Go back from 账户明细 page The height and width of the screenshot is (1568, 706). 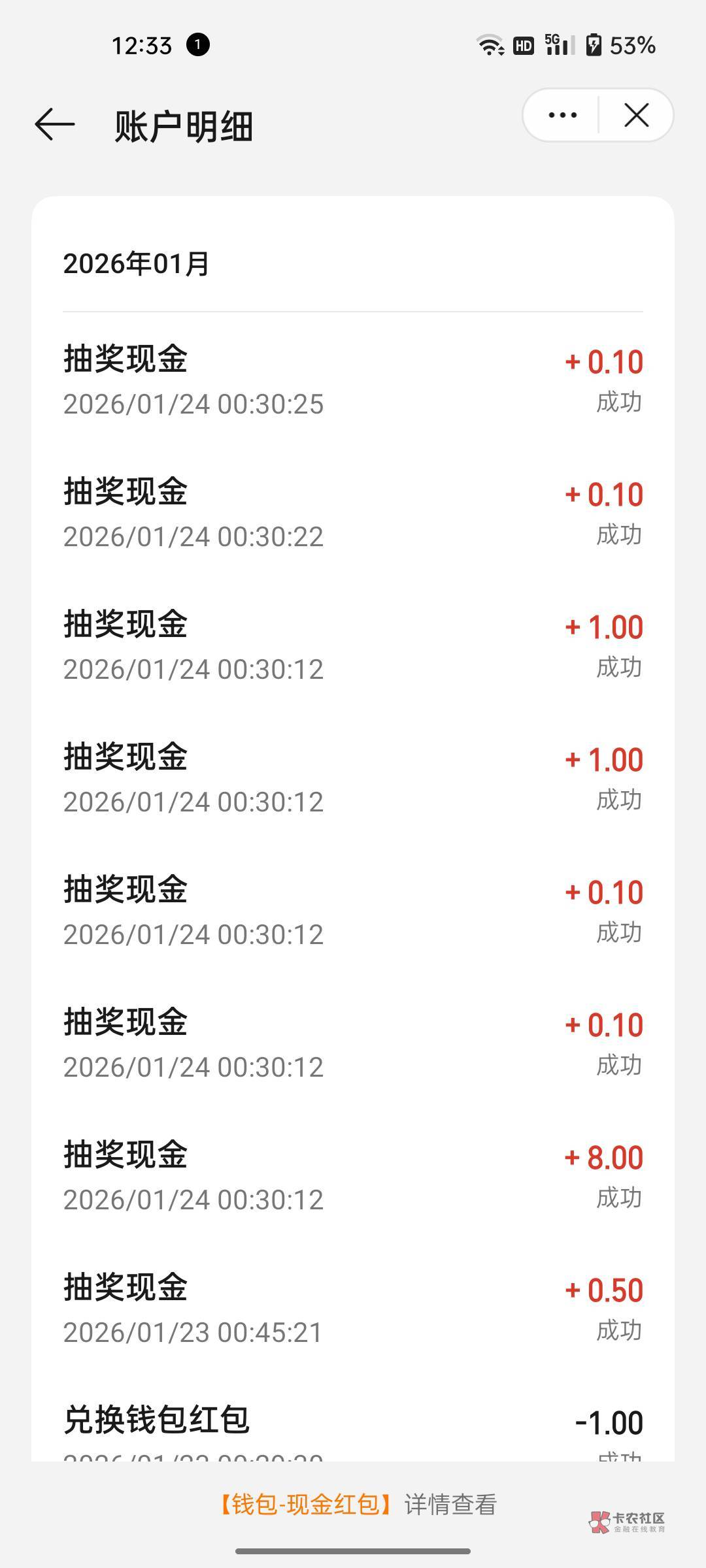(x=55, y=124)
